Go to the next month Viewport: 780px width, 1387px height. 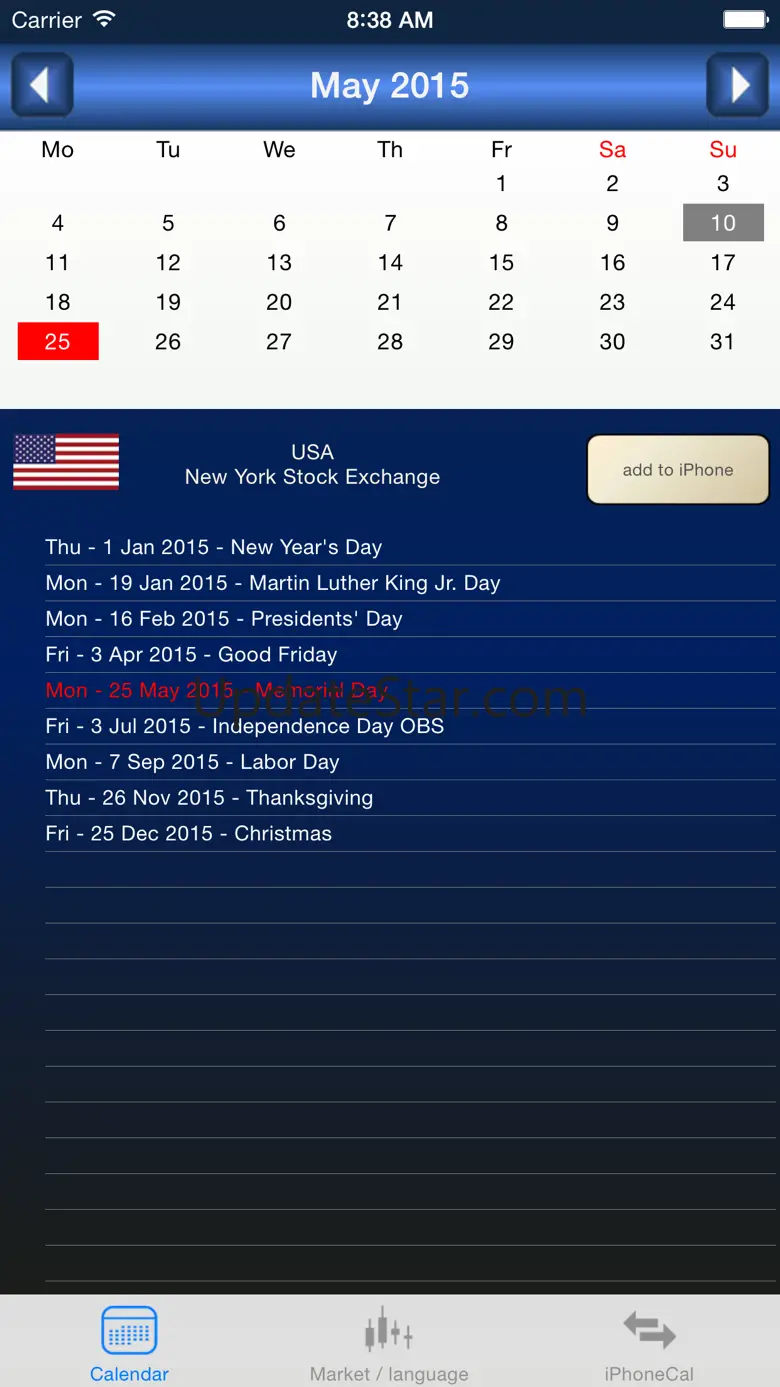click(738, 85)
